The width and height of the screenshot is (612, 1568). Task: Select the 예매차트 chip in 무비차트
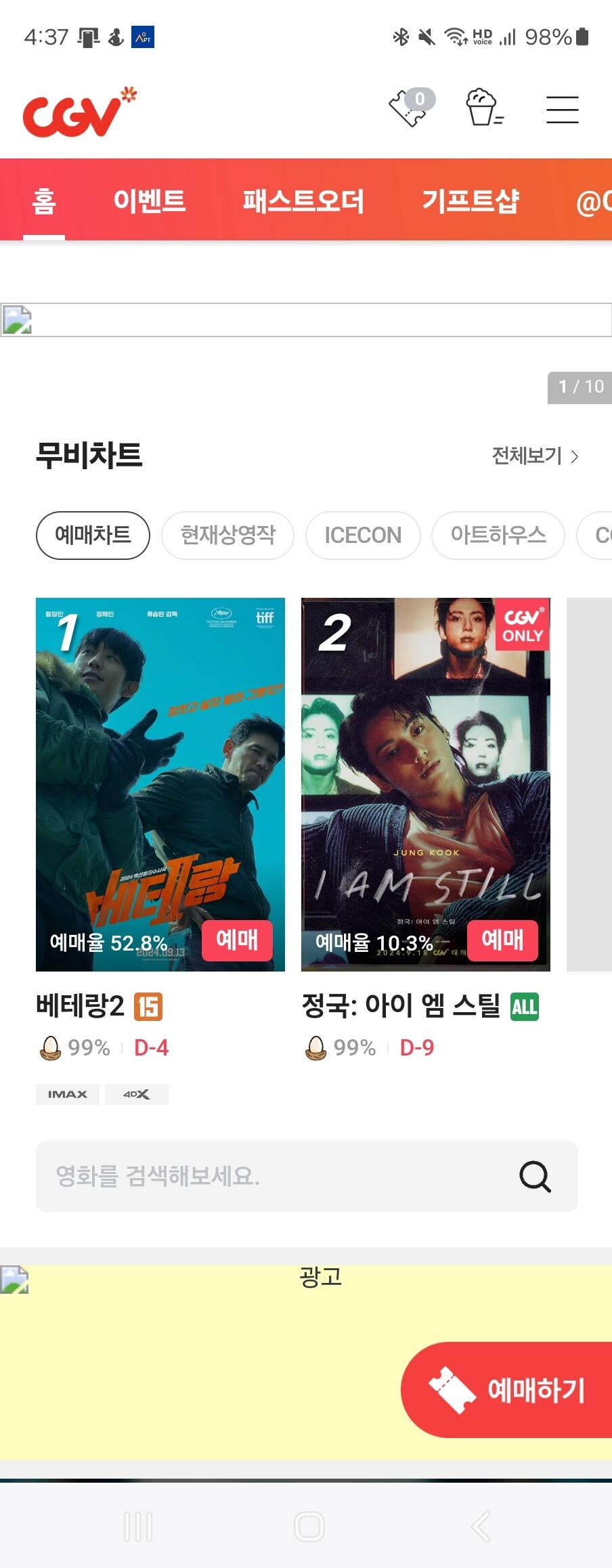coord(93,535)
